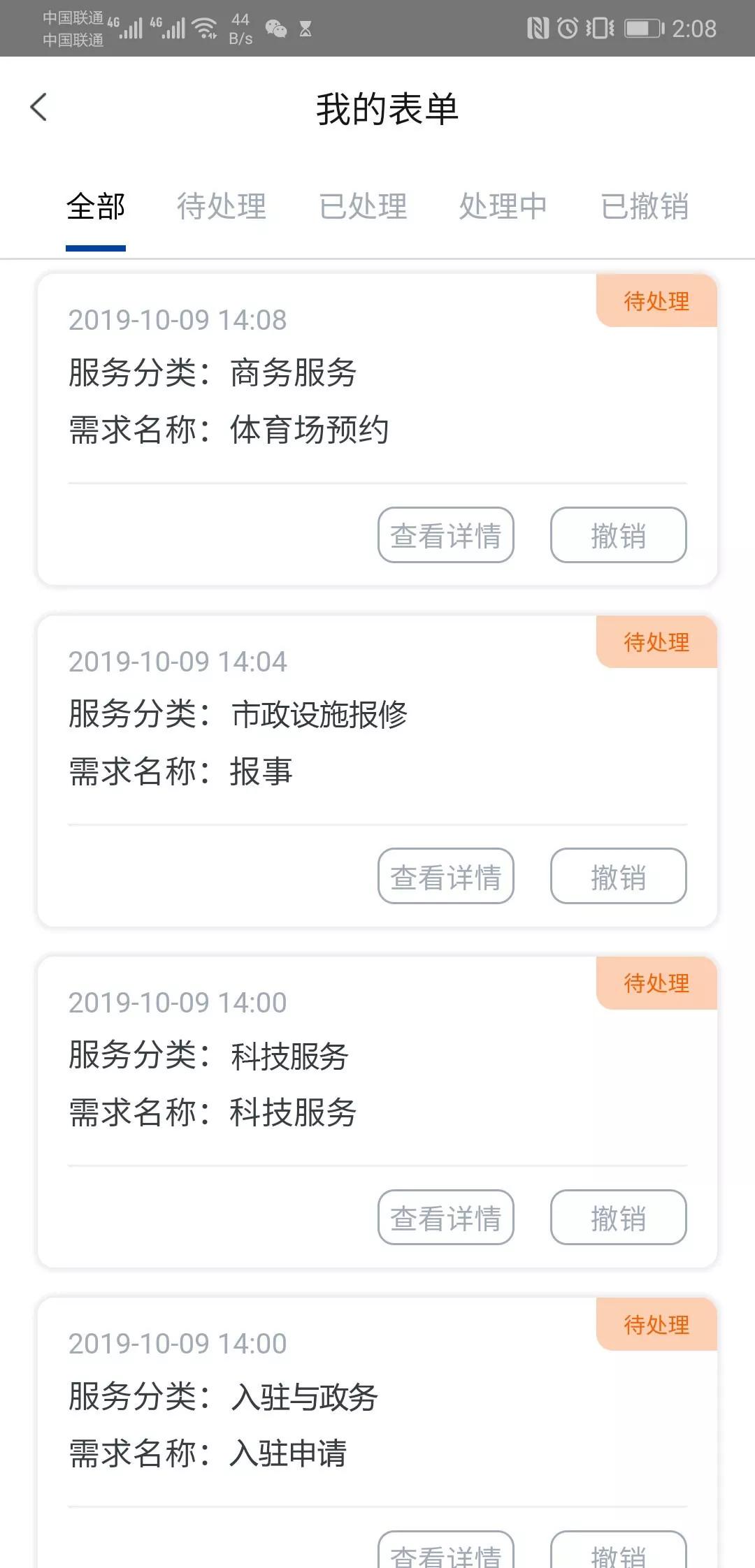
Task: Select the 全部 tab
Action: point(95,206)
